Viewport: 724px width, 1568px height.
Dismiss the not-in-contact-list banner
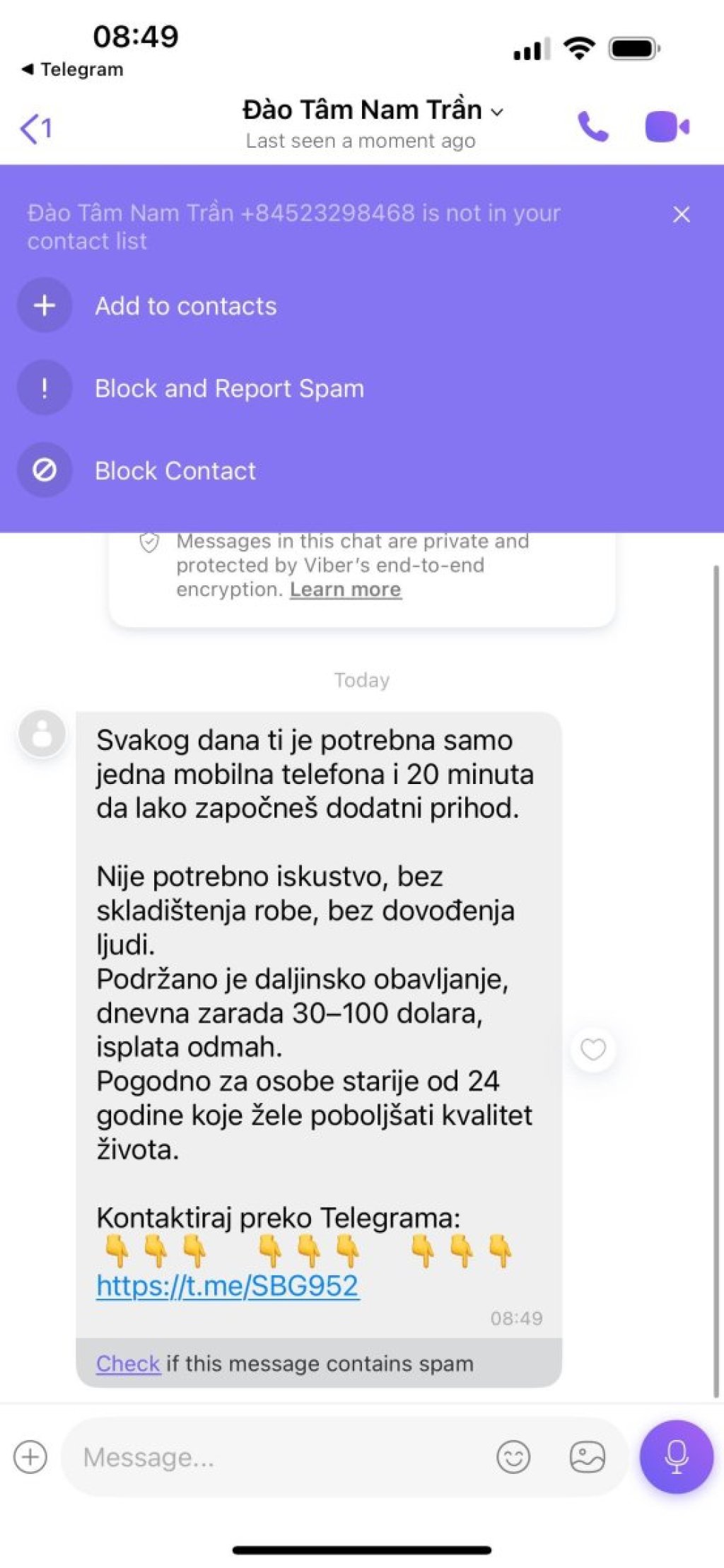tap(681, 214)
